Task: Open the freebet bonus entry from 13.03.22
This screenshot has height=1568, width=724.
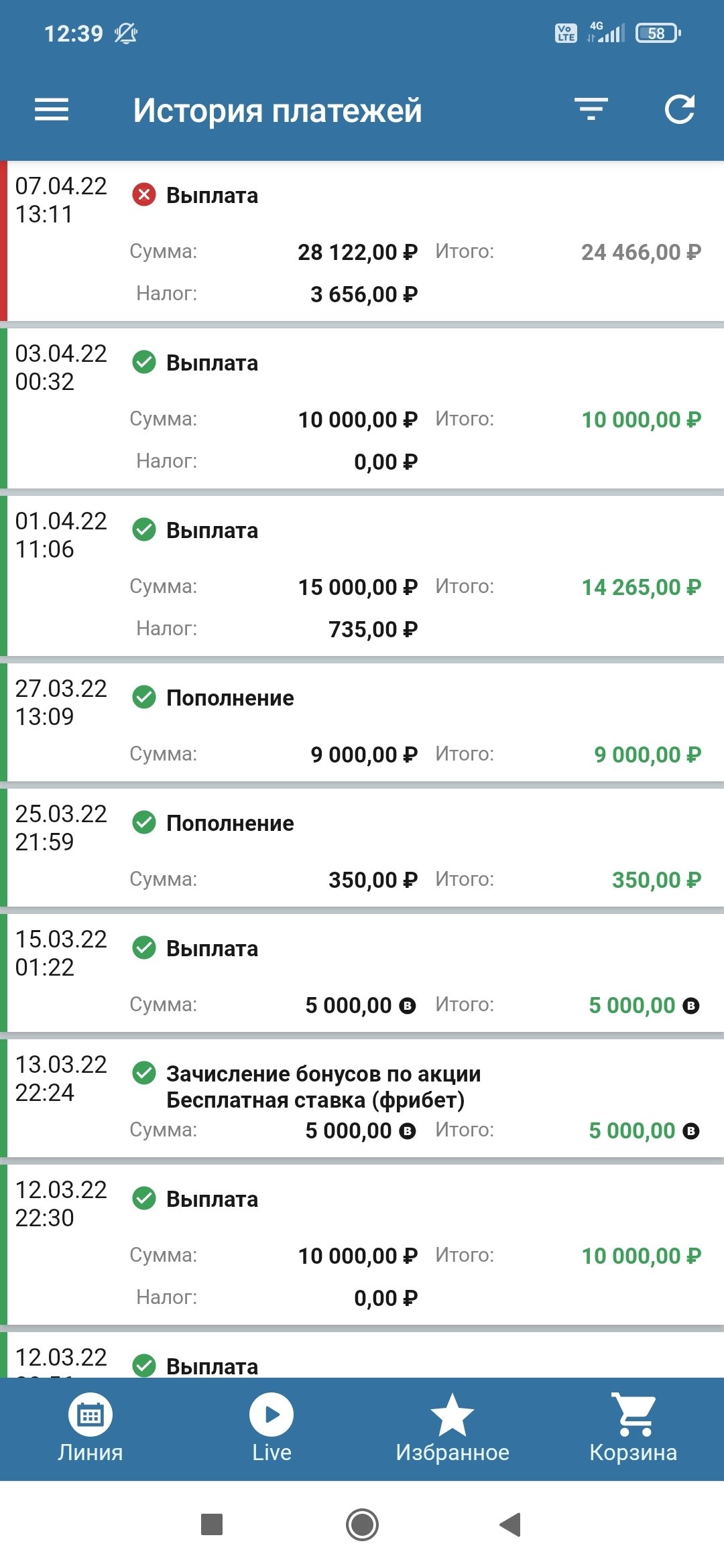Action: pyautogui.click(x=362, y=1098)
